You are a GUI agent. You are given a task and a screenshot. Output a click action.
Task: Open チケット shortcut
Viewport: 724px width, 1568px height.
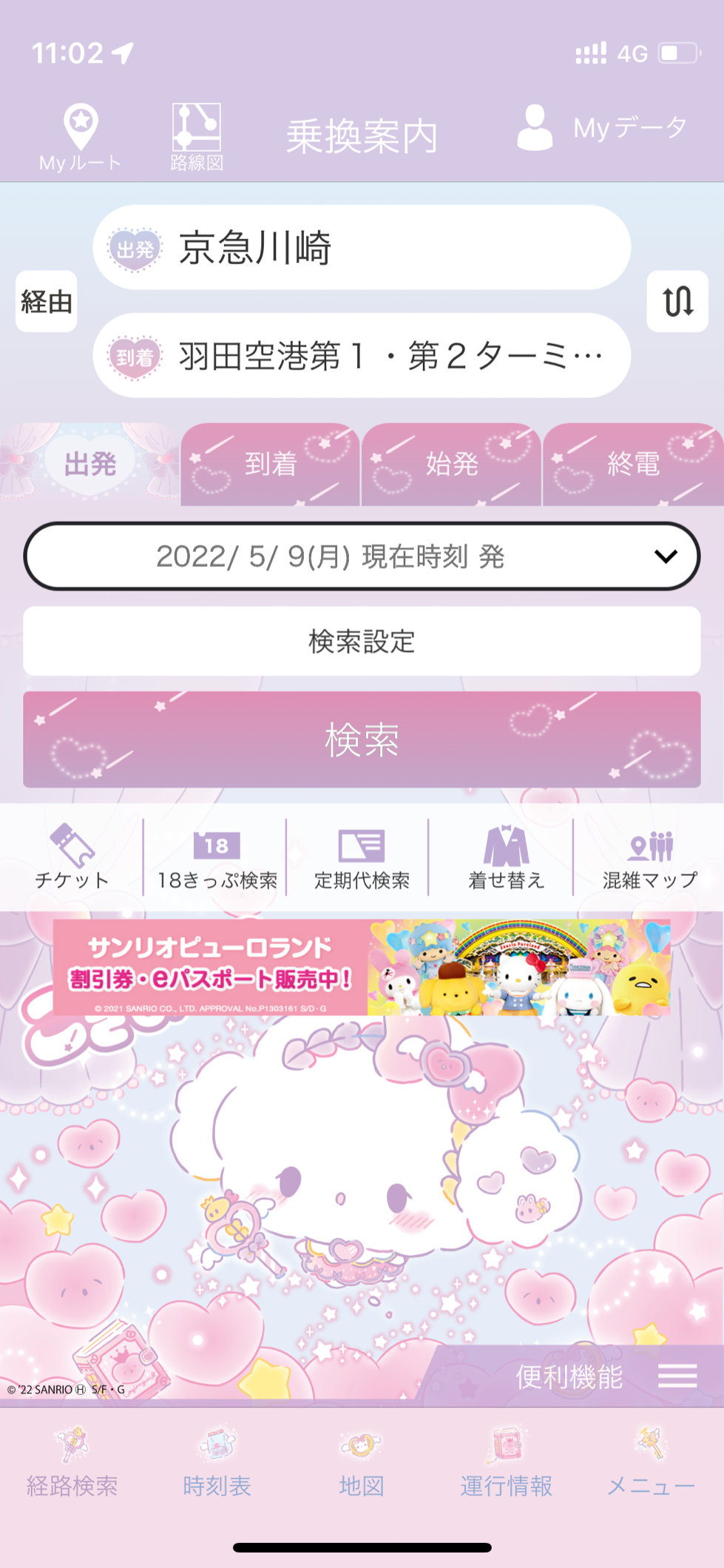pos(72,857)
